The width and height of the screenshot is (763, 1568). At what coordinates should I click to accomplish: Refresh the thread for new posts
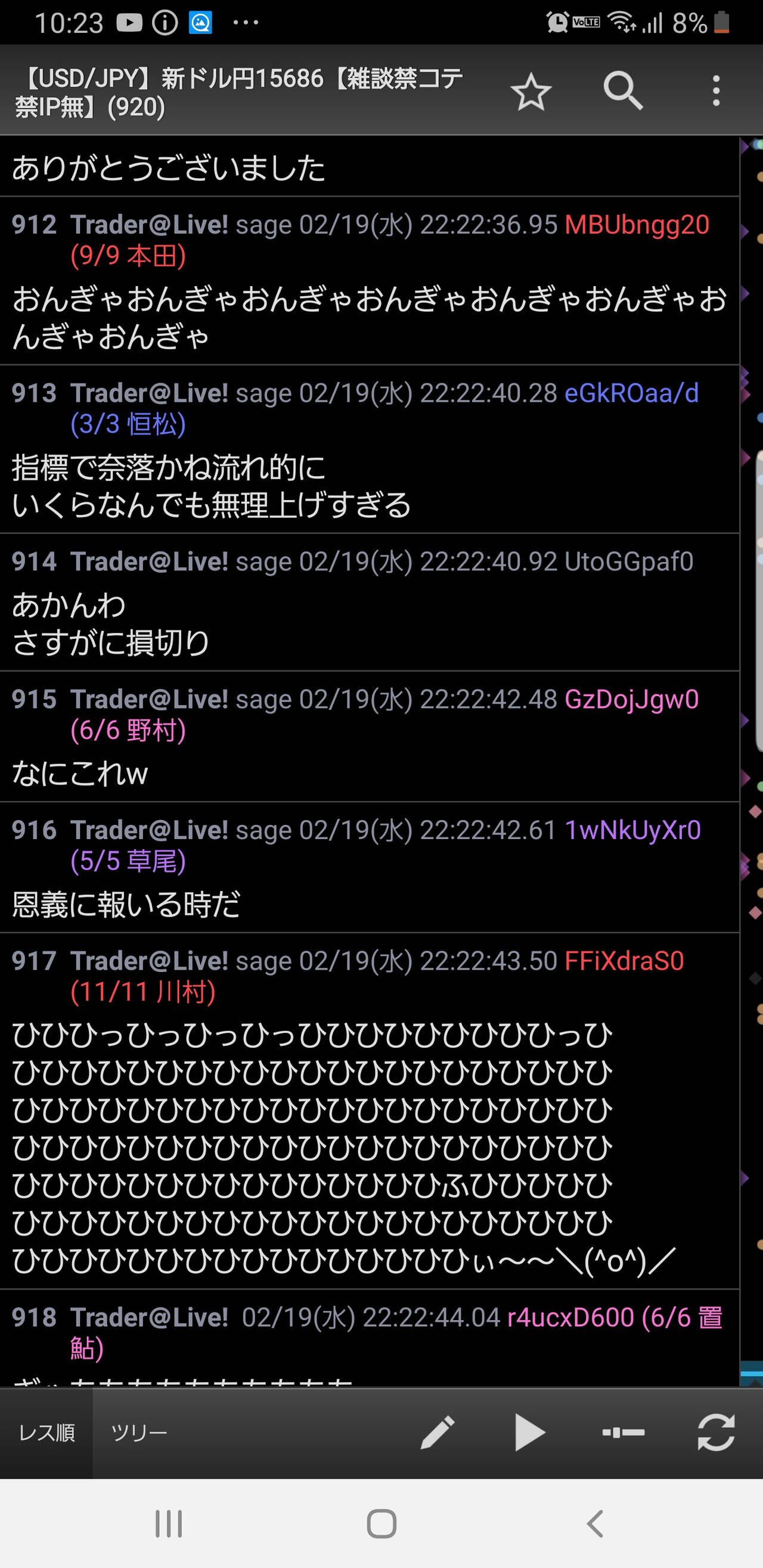click(716, 1433)
